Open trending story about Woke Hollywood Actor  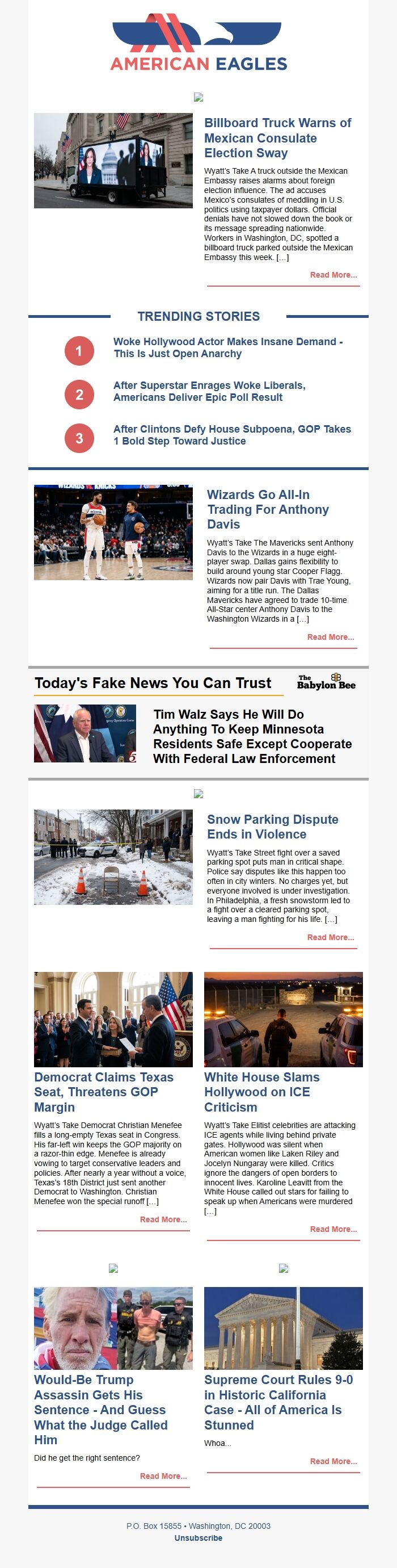click(x=228, y=347)
